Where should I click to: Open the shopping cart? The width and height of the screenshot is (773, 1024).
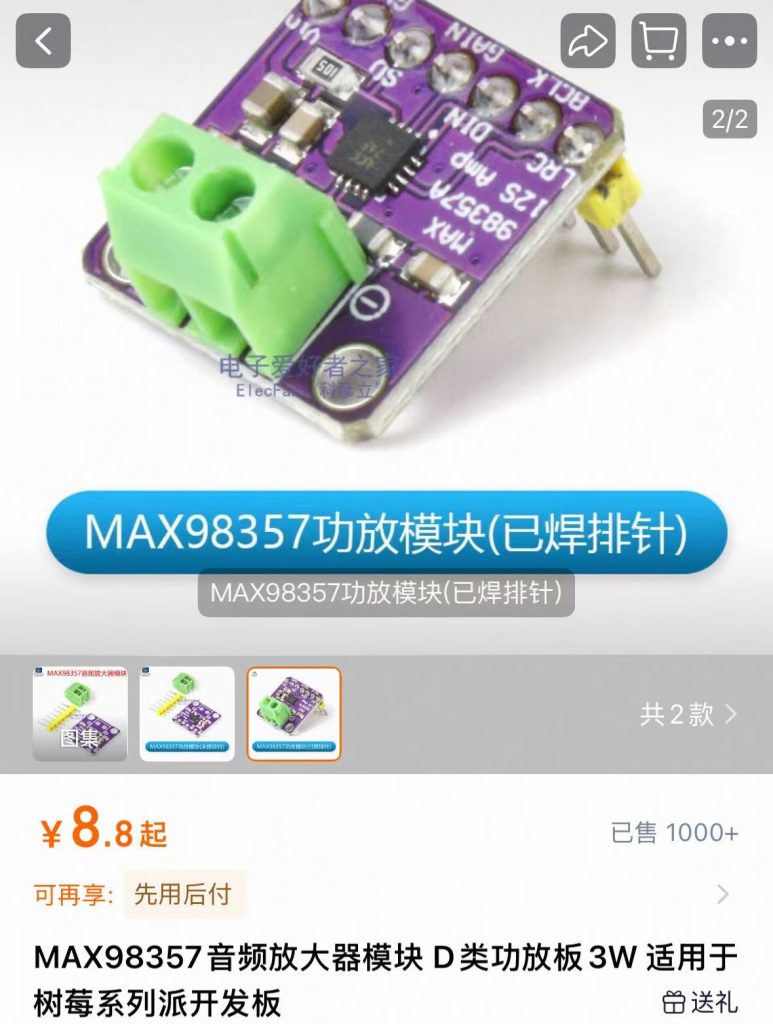click(x=658, y=41)
